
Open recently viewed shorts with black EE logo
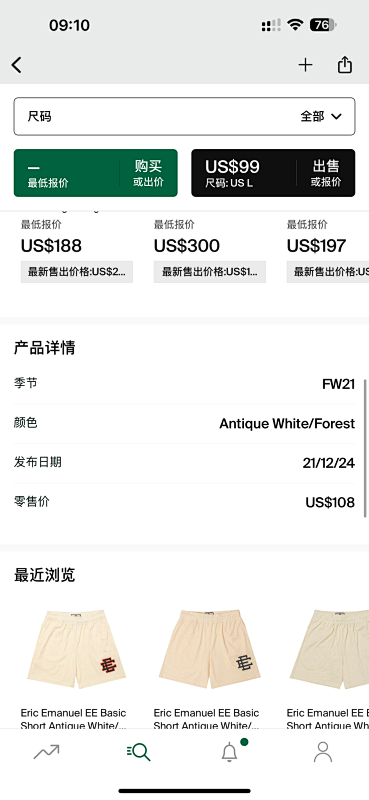pyautogui.click(x=210, y=665)
